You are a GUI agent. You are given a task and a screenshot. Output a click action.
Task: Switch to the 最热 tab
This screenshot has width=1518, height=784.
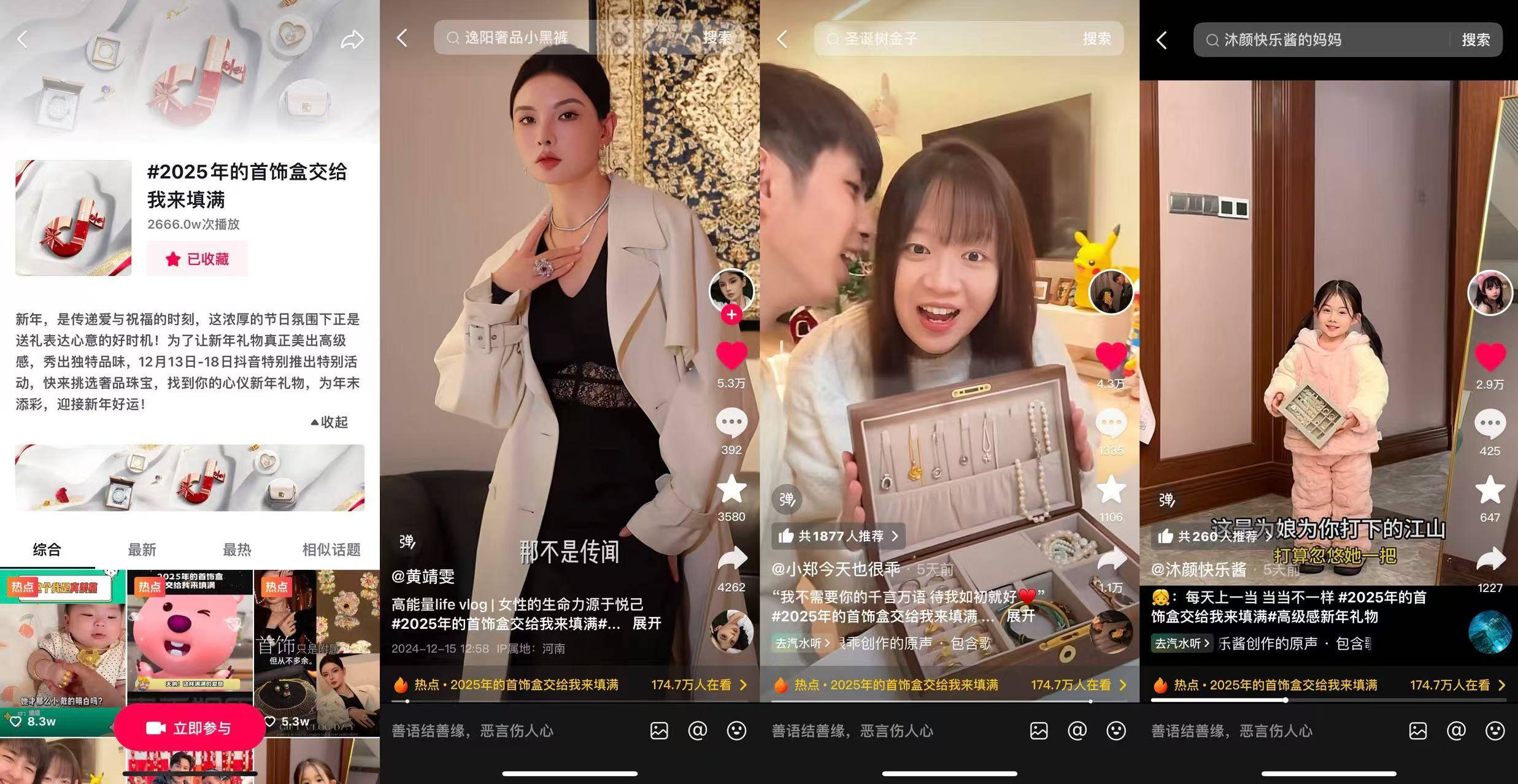tap(237, 550)
